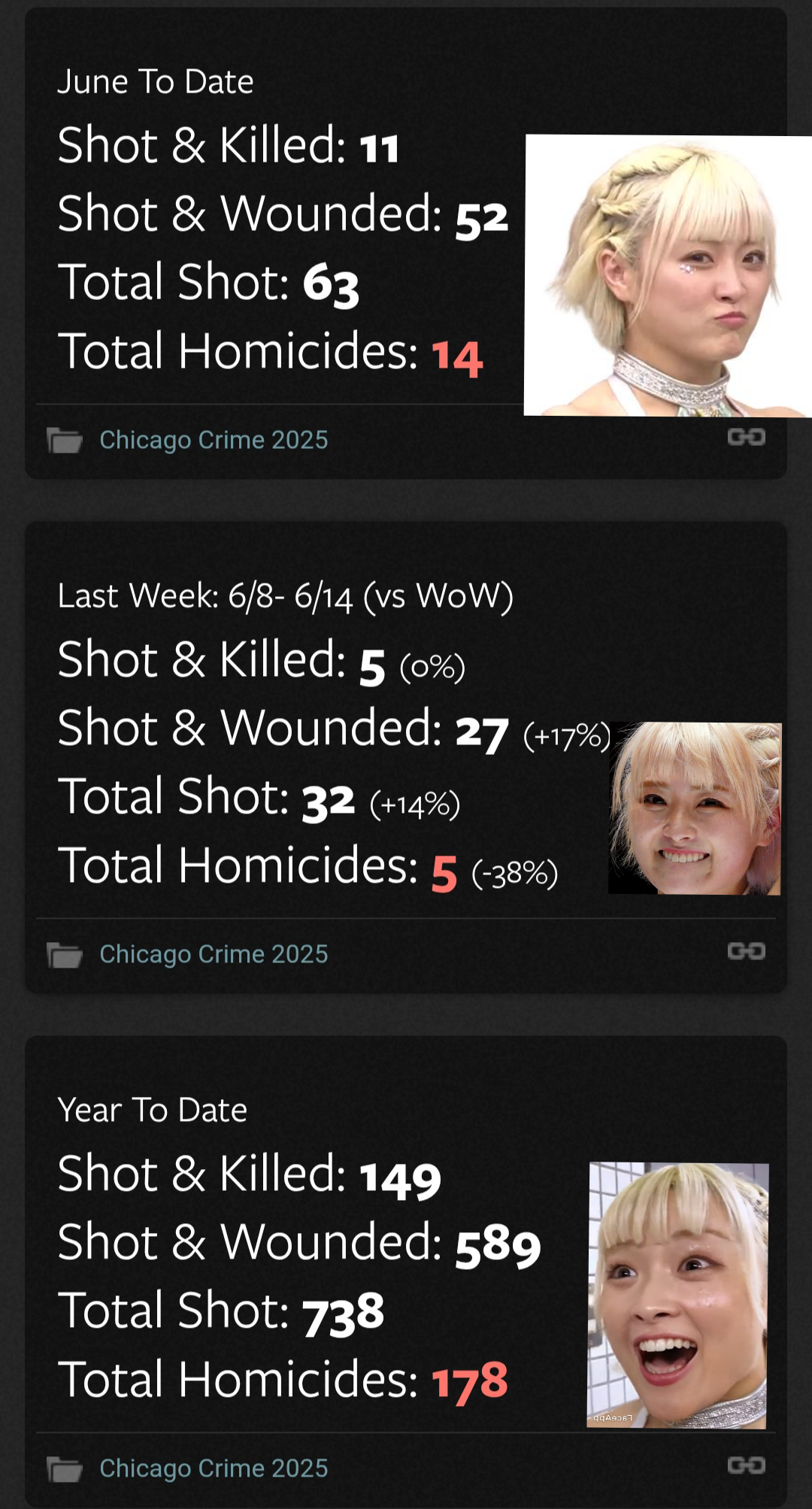This screenshot has height=1509, width=812.
Task: Open Chicago Crime 2025 link under June To Date
Action: pos(214,440)
